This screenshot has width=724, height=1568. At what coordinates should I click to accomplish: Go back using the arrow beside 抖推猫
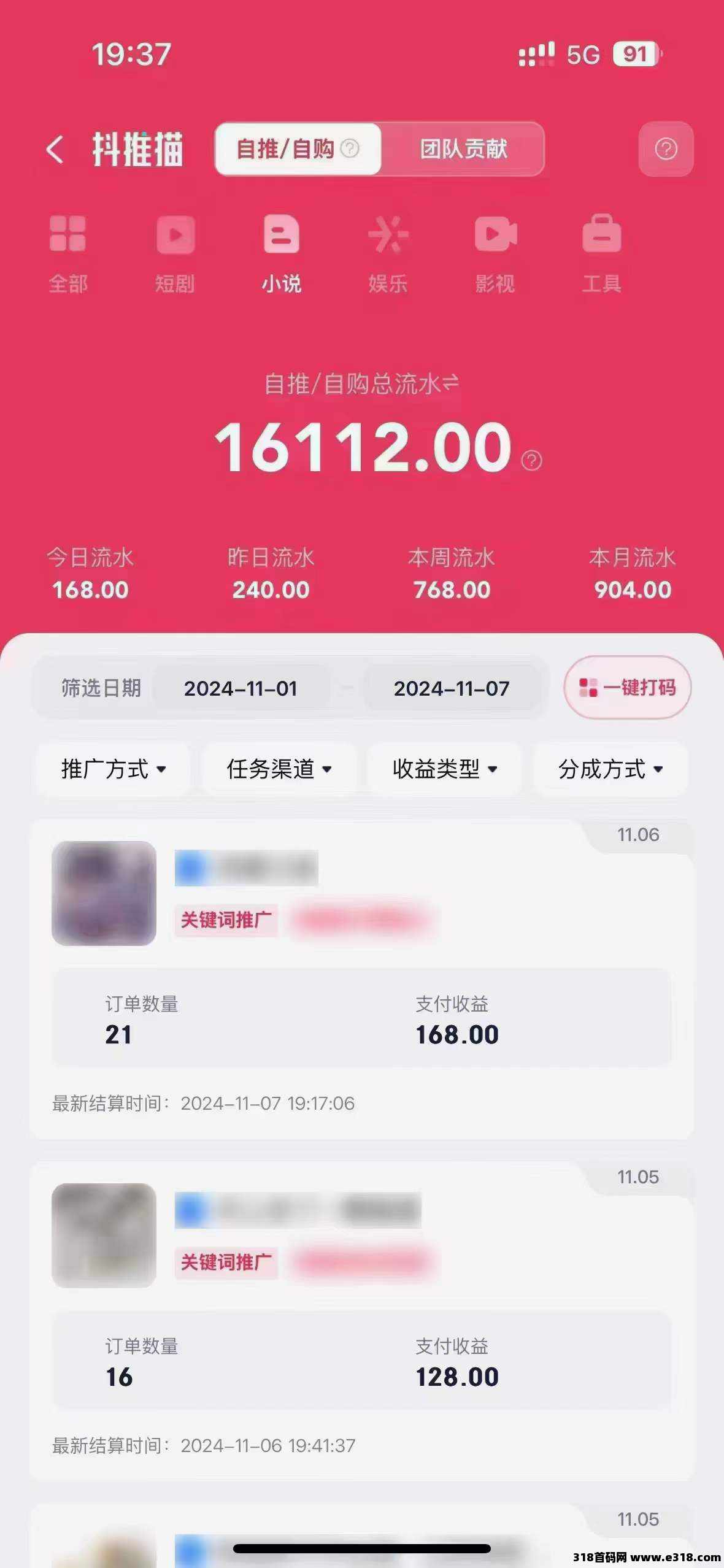click(55, 149)
